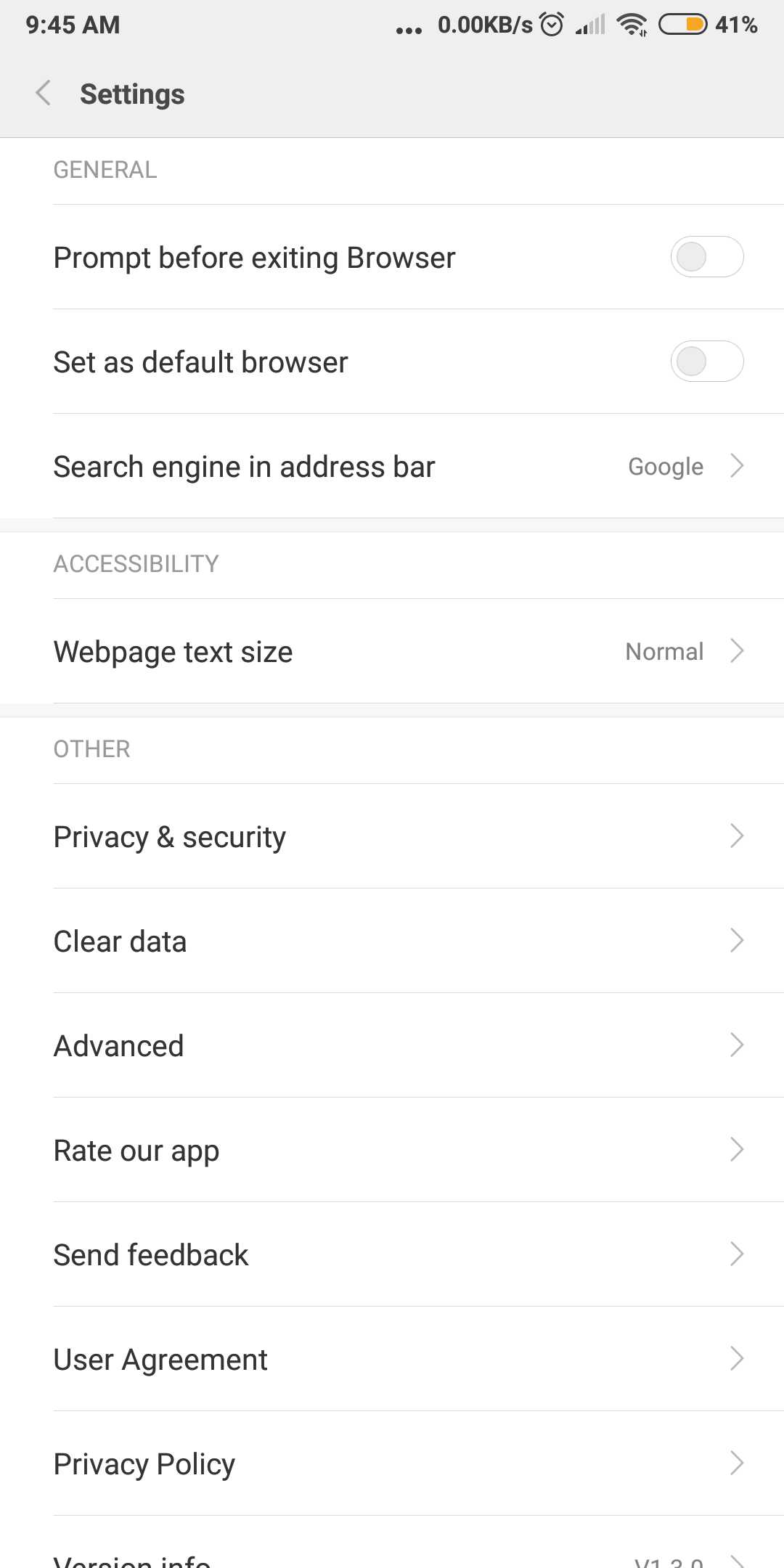Change search engine in address bar
The image size is (784, 1568).
[392, 466]
